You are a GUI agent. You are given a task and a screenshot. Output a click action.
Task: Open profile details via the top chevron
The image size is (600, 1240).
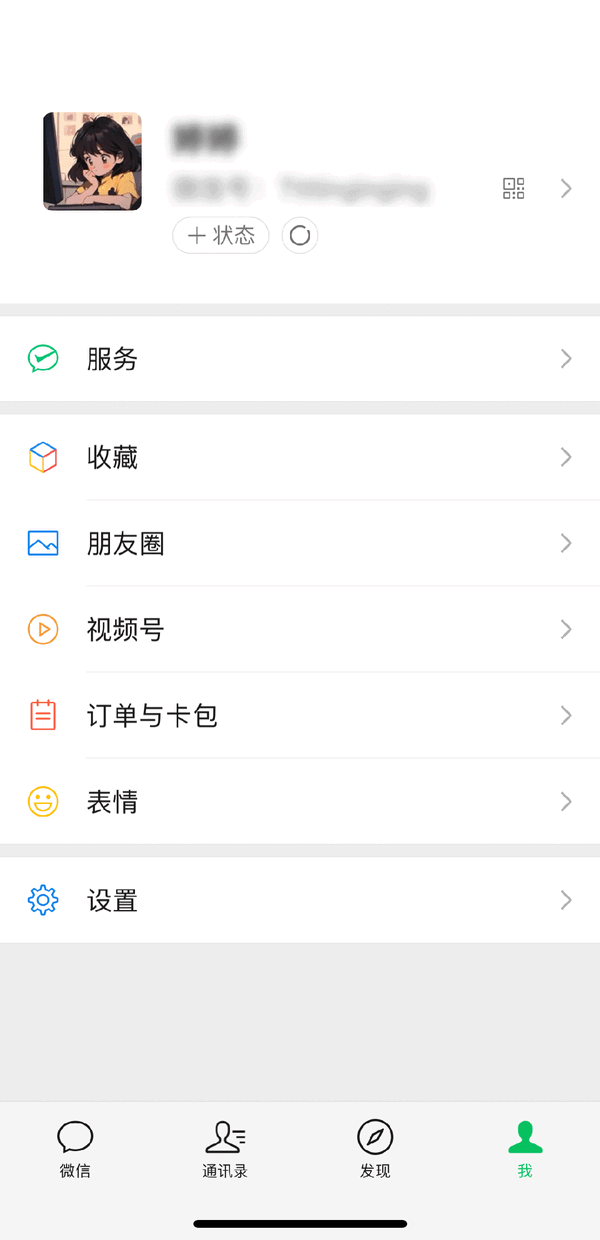pyautogui.click(x=566, y=188)
